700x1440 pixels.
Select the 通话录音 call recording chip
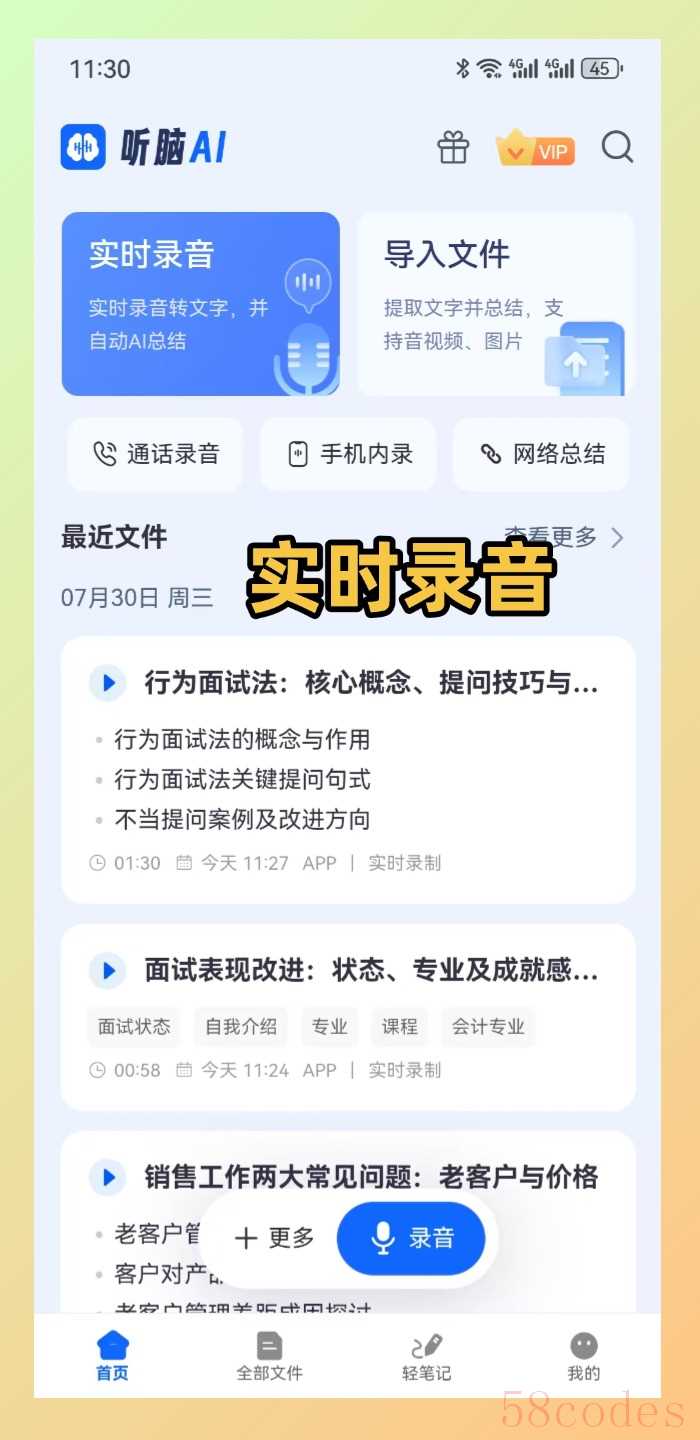click(x=155, y=454)
